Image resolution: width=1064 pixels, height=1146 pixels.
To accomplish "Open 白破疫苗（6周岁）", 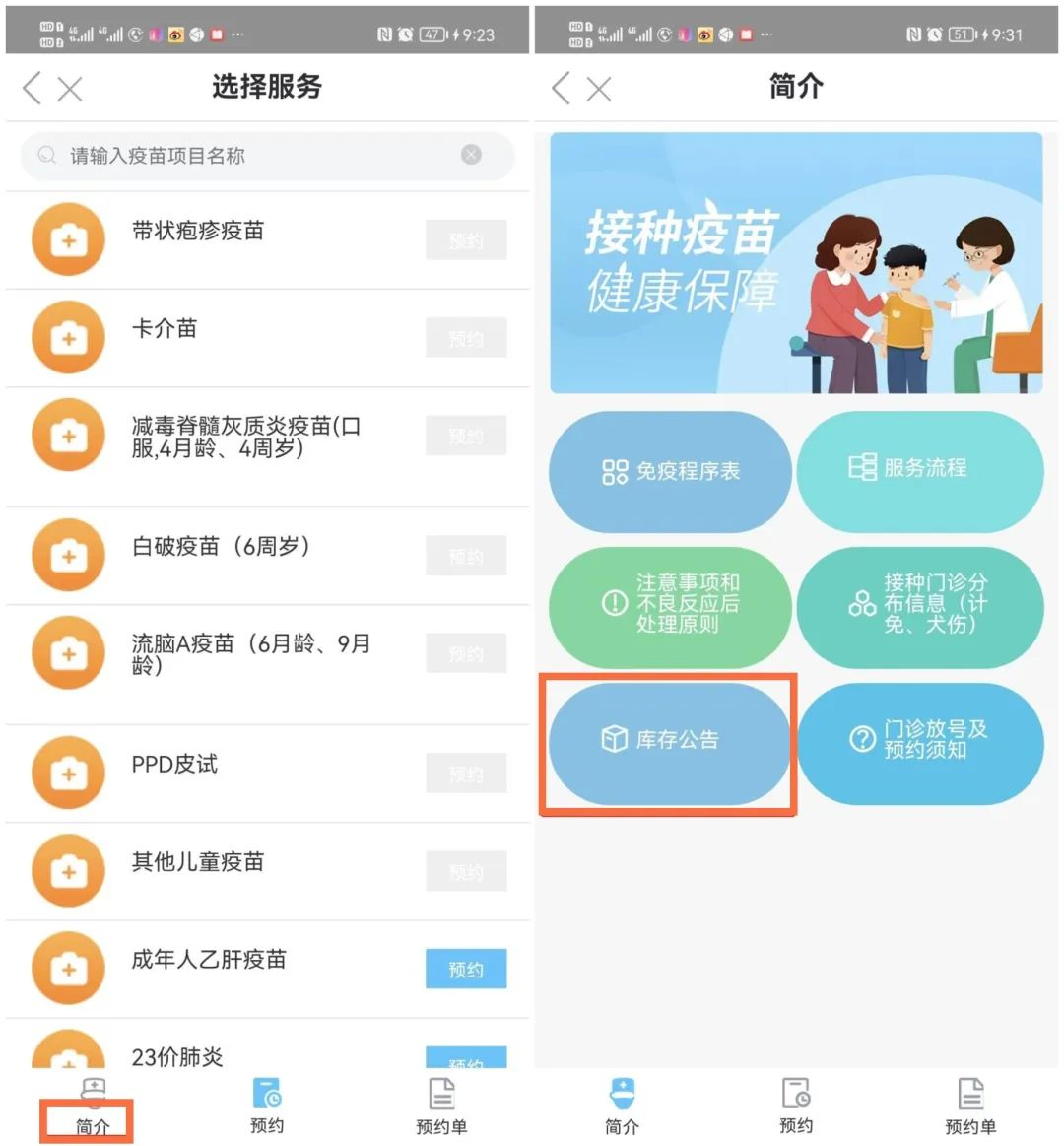I will tap(222, 547).
